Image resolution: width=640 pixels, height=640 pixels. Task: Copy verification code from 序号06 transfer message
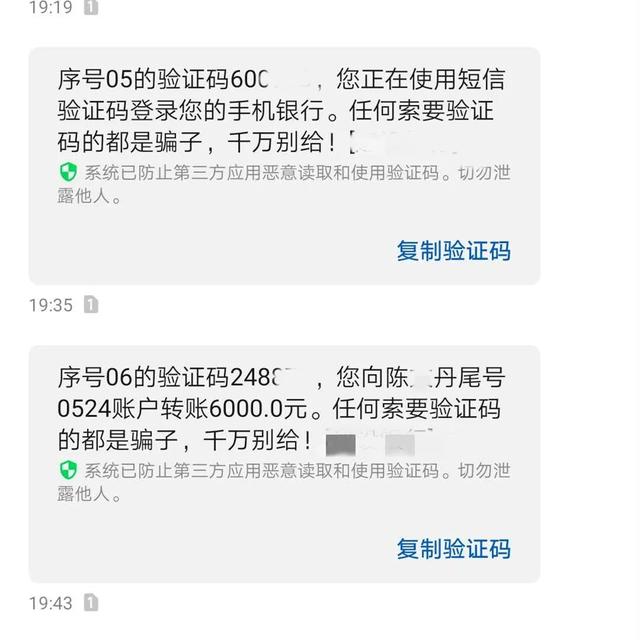(x=453, y=548)
